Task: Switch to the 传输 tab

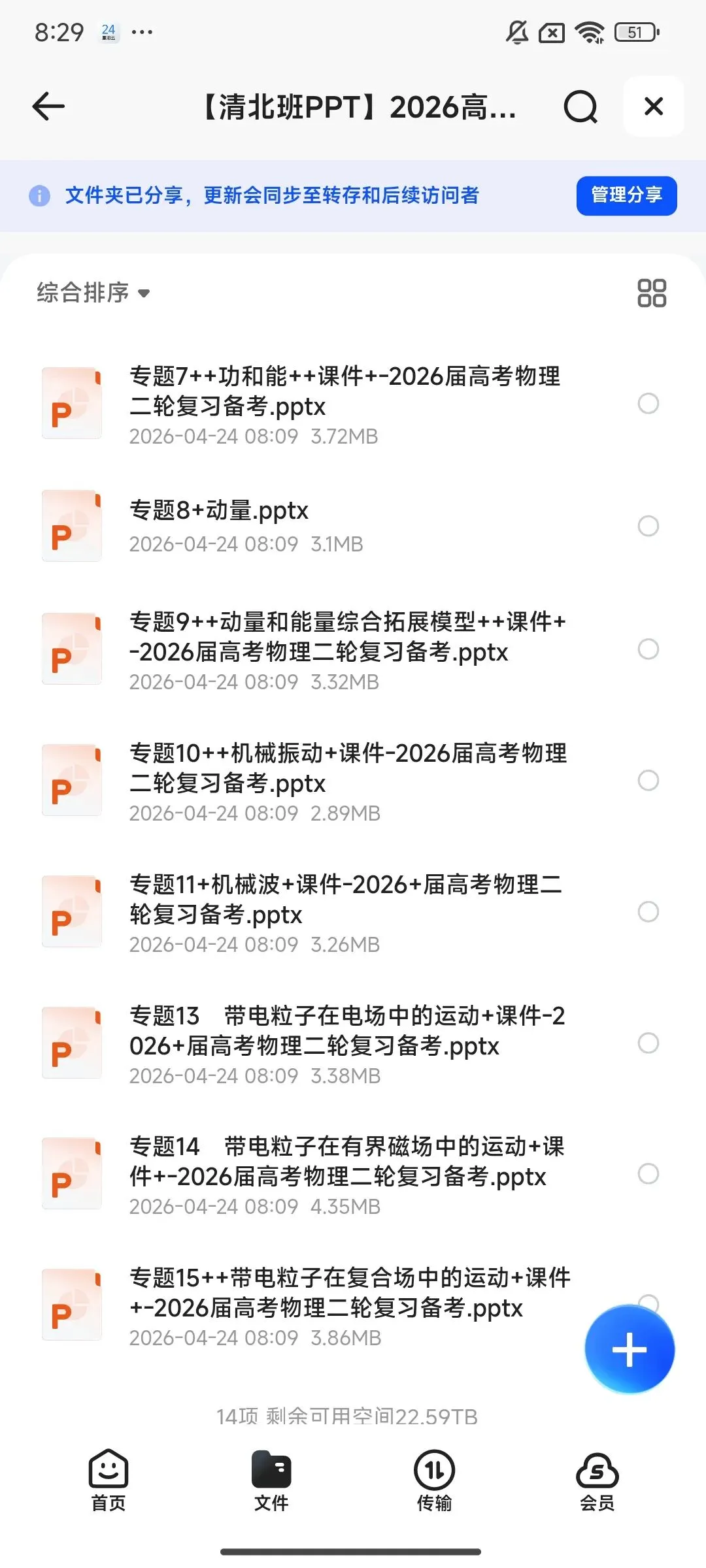Action: [x=434, y=1480]
